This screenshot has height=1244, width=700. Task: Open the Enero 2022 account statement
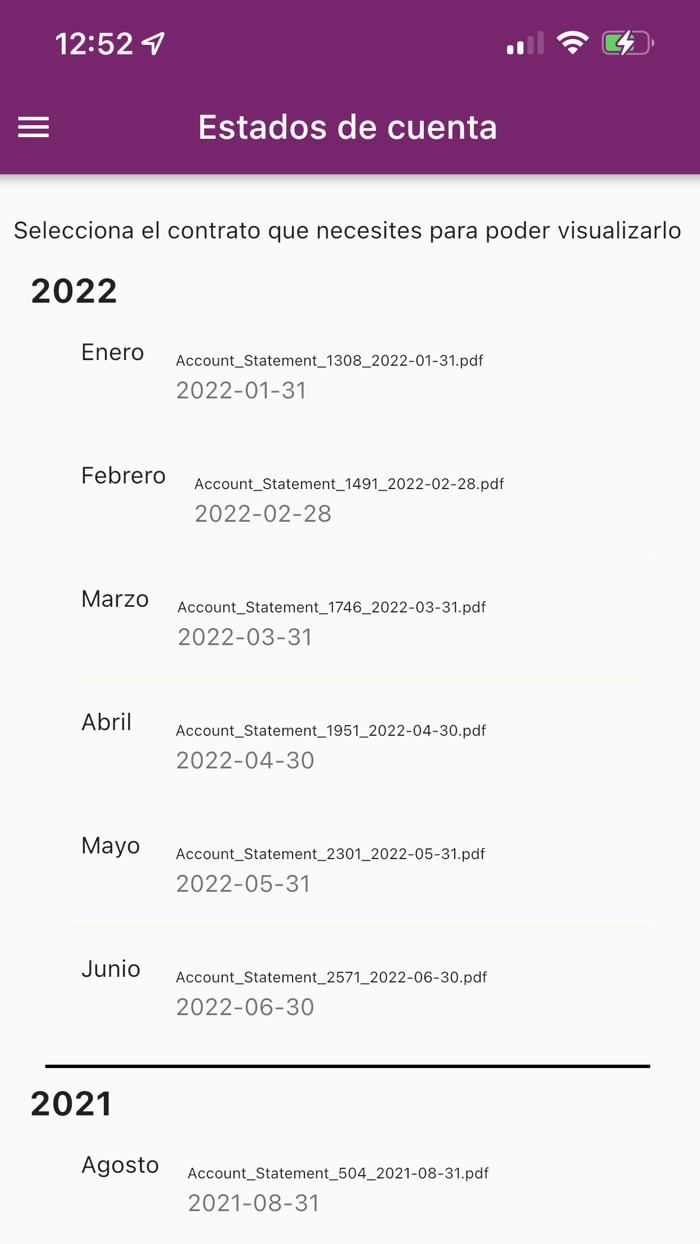[360, 372]
